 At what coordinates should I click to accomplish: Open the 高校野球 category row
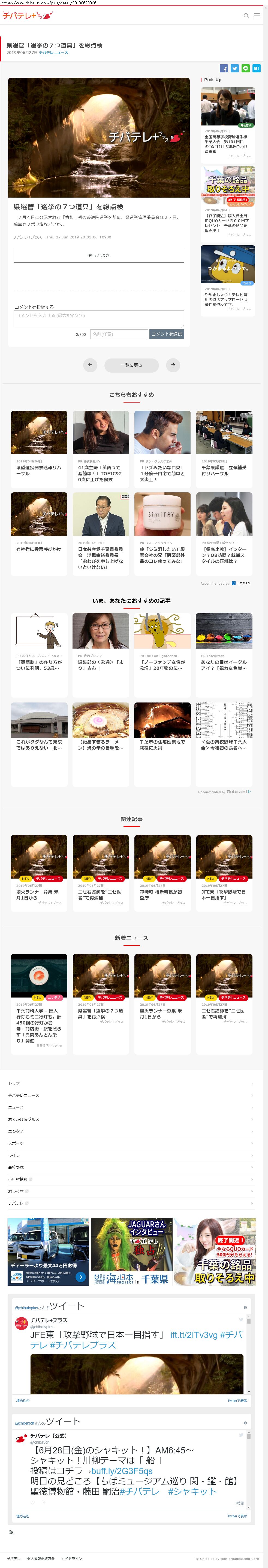[x=16, y=1167]
